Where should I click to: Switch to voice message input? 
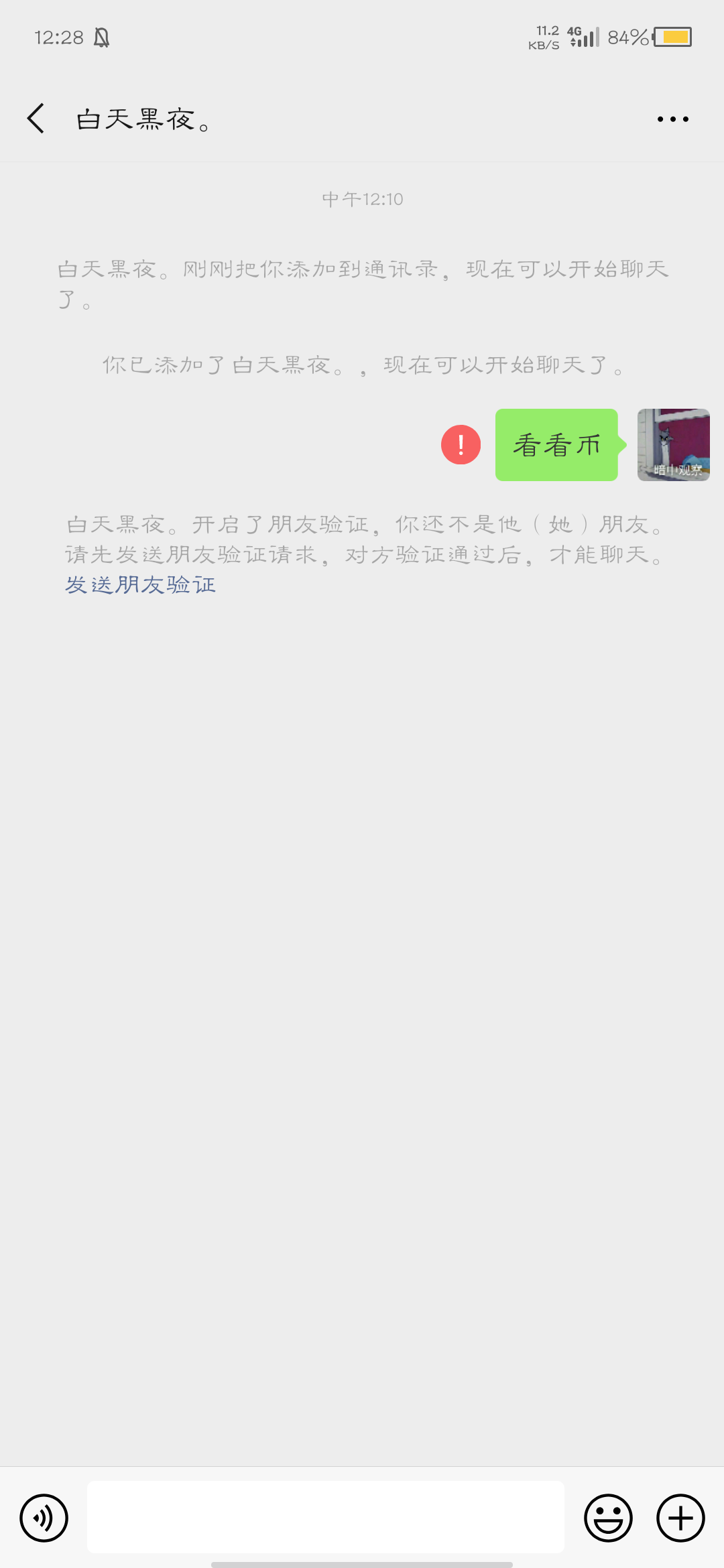44,1518
